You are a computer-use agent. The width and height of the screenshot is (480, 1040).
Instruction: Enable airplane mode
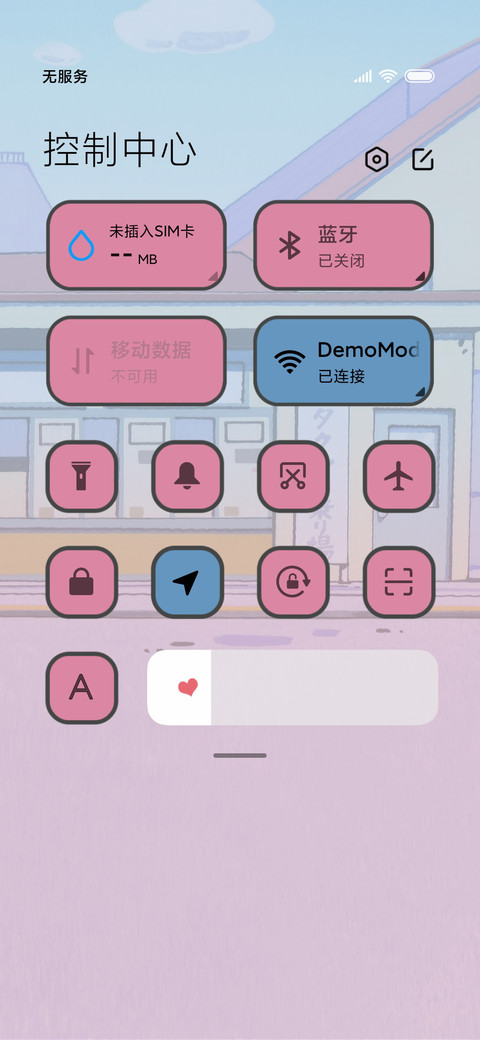(x=399, y=476)
